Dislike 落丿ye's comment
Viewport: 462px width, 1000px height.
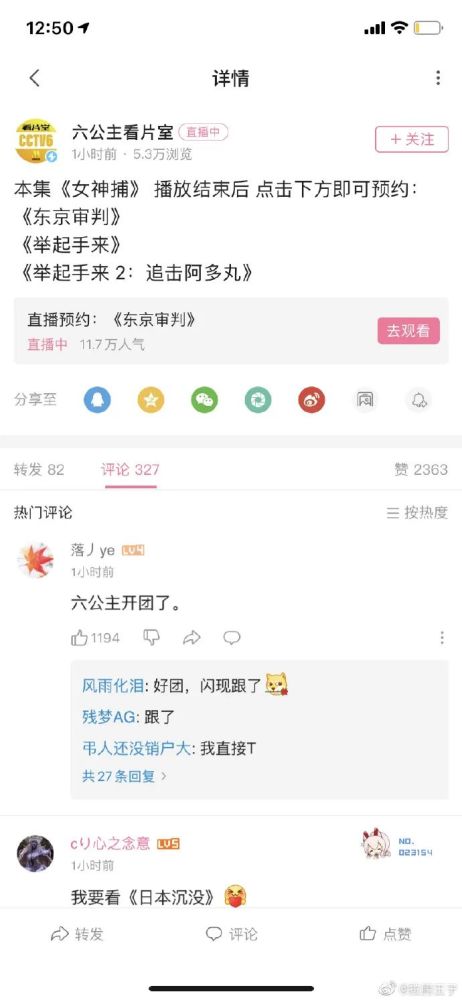(x=151, y=637)
